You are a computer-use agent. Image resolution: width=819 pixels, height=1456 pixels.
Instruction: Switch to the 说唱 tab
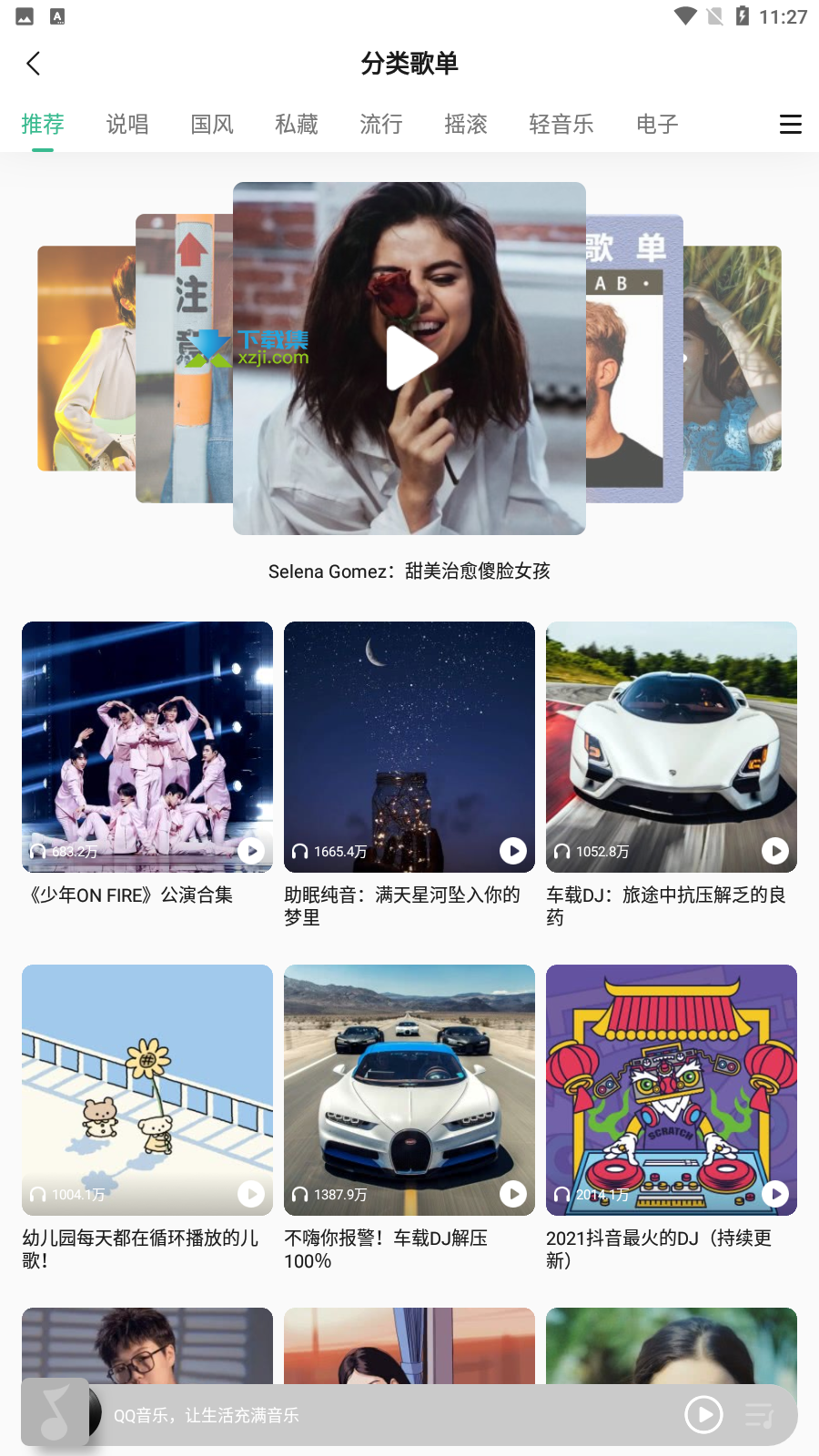click(127, 125)
